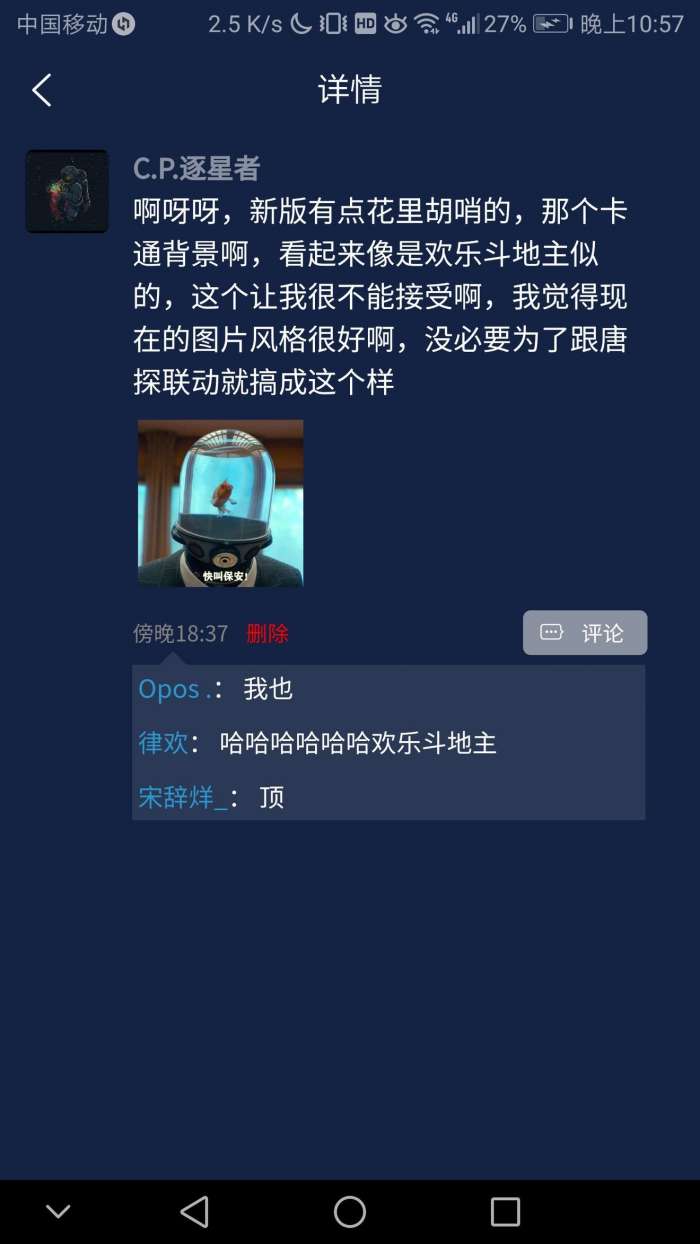Tap the system home button
The width and height of the screenshot is (700, 1244).
pos(350,1212)
